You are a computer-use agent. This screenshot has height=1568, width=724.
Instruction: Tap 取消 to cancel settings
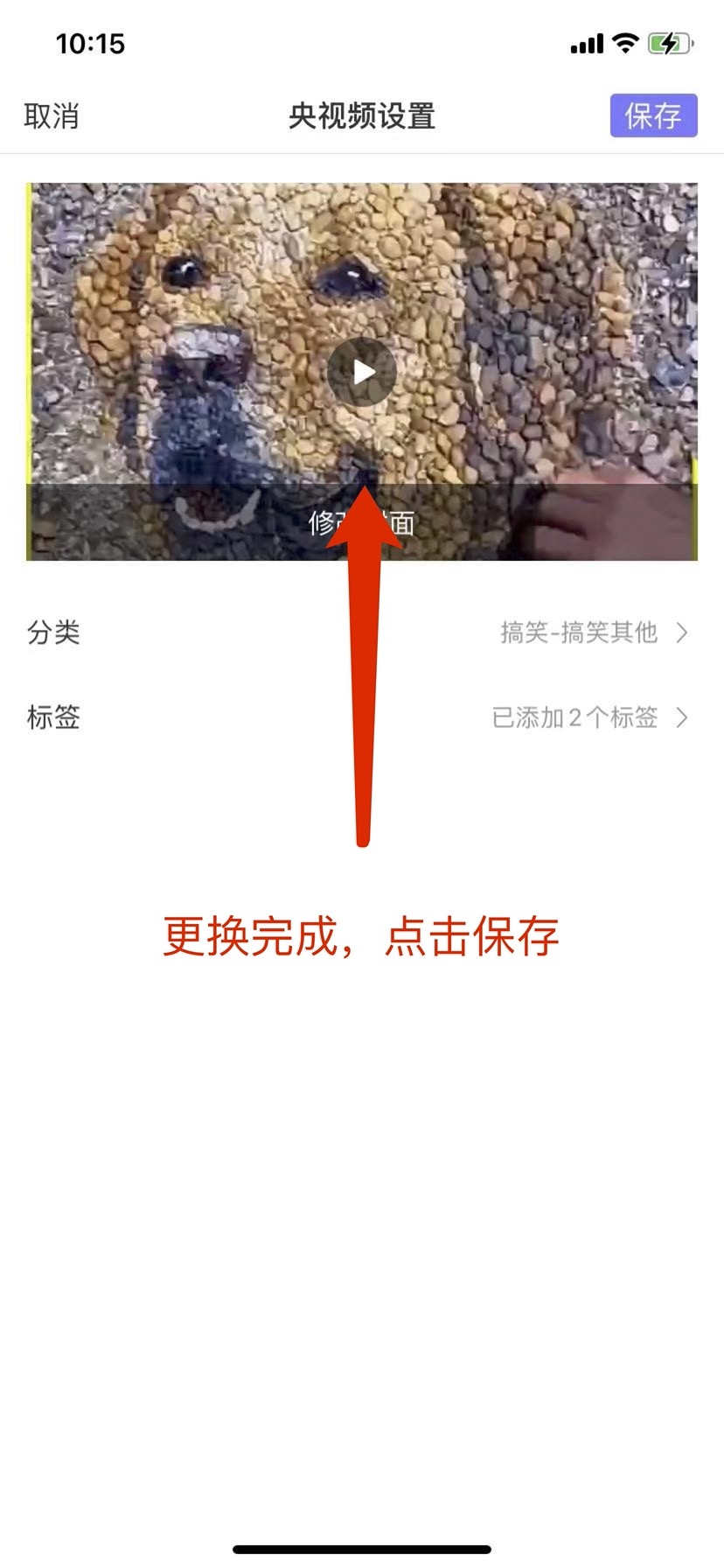[x=52, y=115]
